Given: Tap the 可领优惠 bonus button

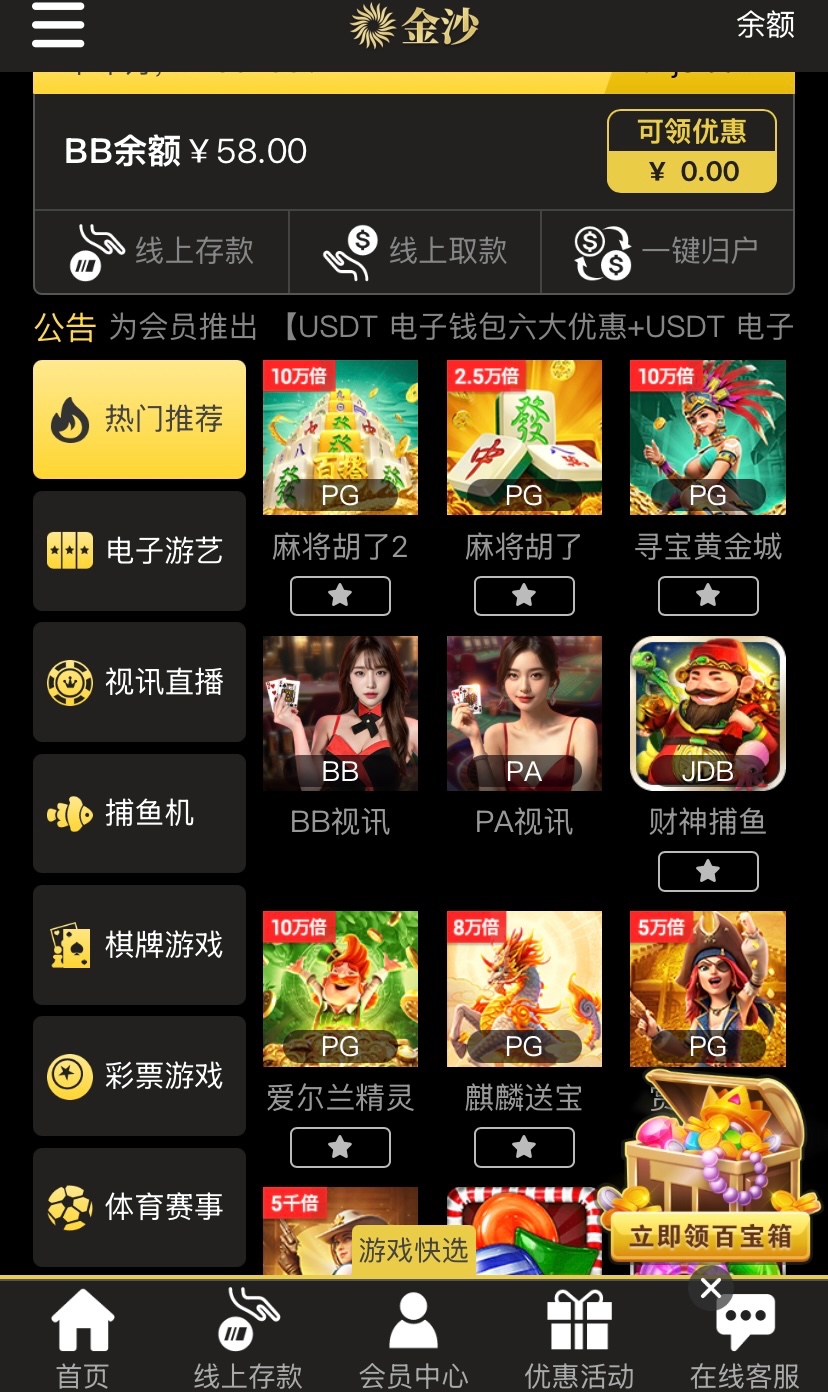Looking at the screenshot, I should point(691,151).
